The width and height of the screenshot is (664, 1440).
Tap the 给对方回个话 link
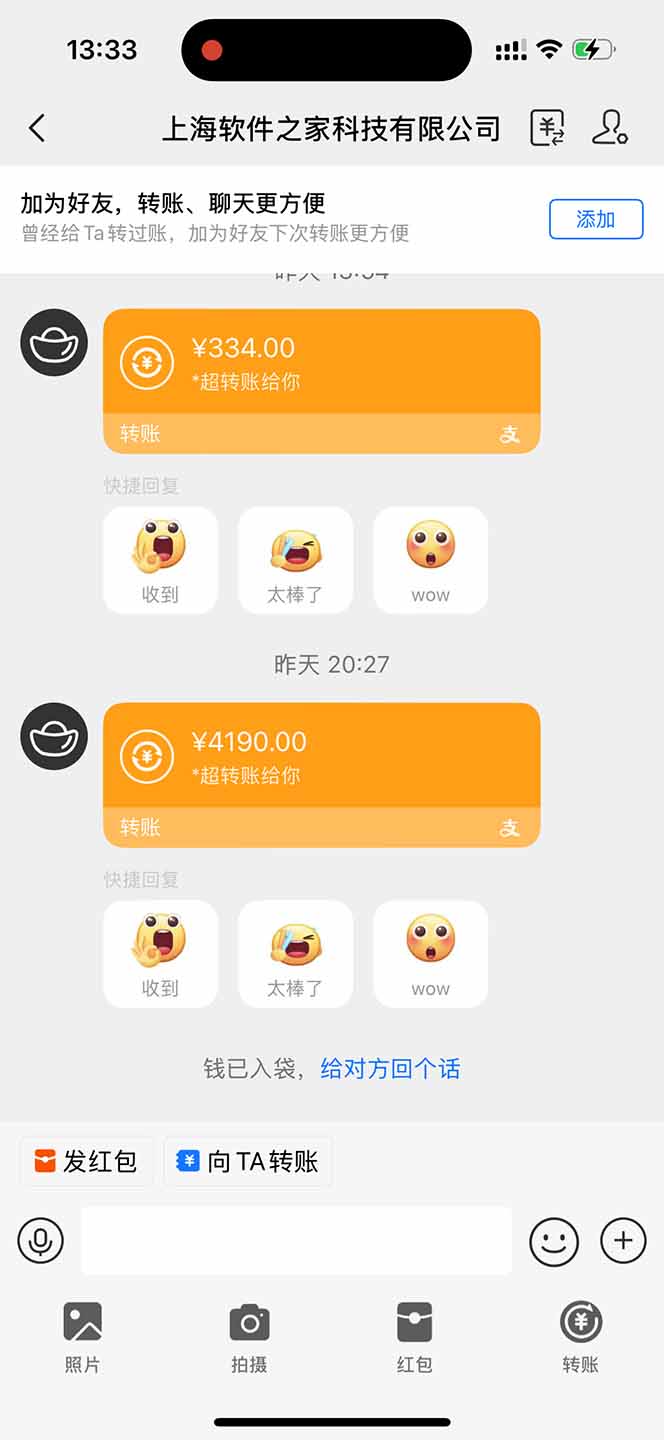[390, 1069]
